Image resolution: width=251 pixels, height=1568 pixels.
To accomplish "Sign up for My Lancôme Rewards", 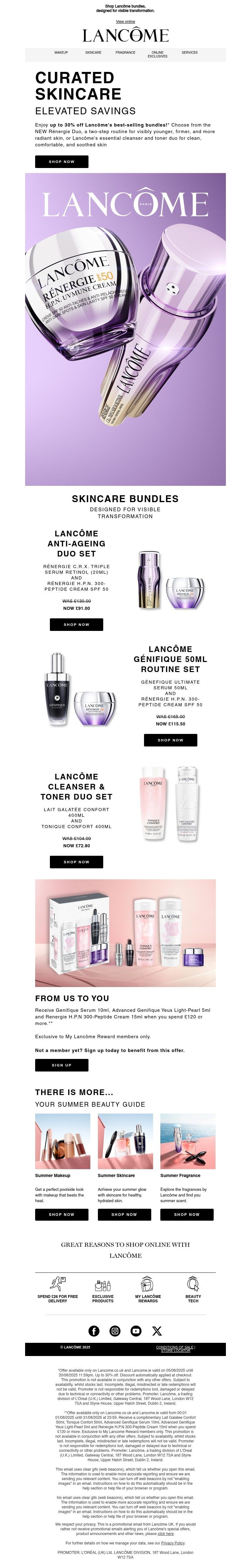I will click(x=61, y=1065).
